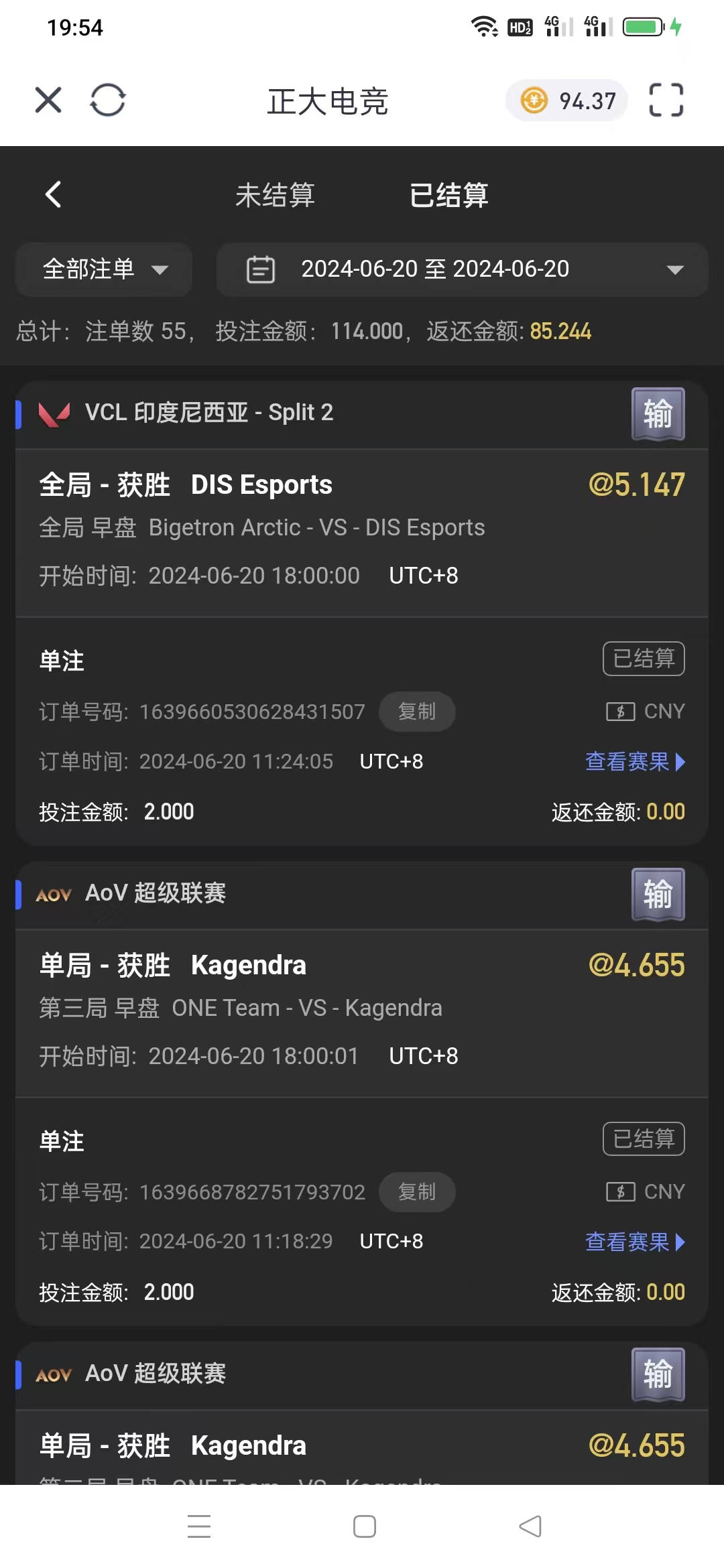Toggle the 输 badge on AoV Kagendra bet
Screen dimensions: 724x1568
click(657, 895)
